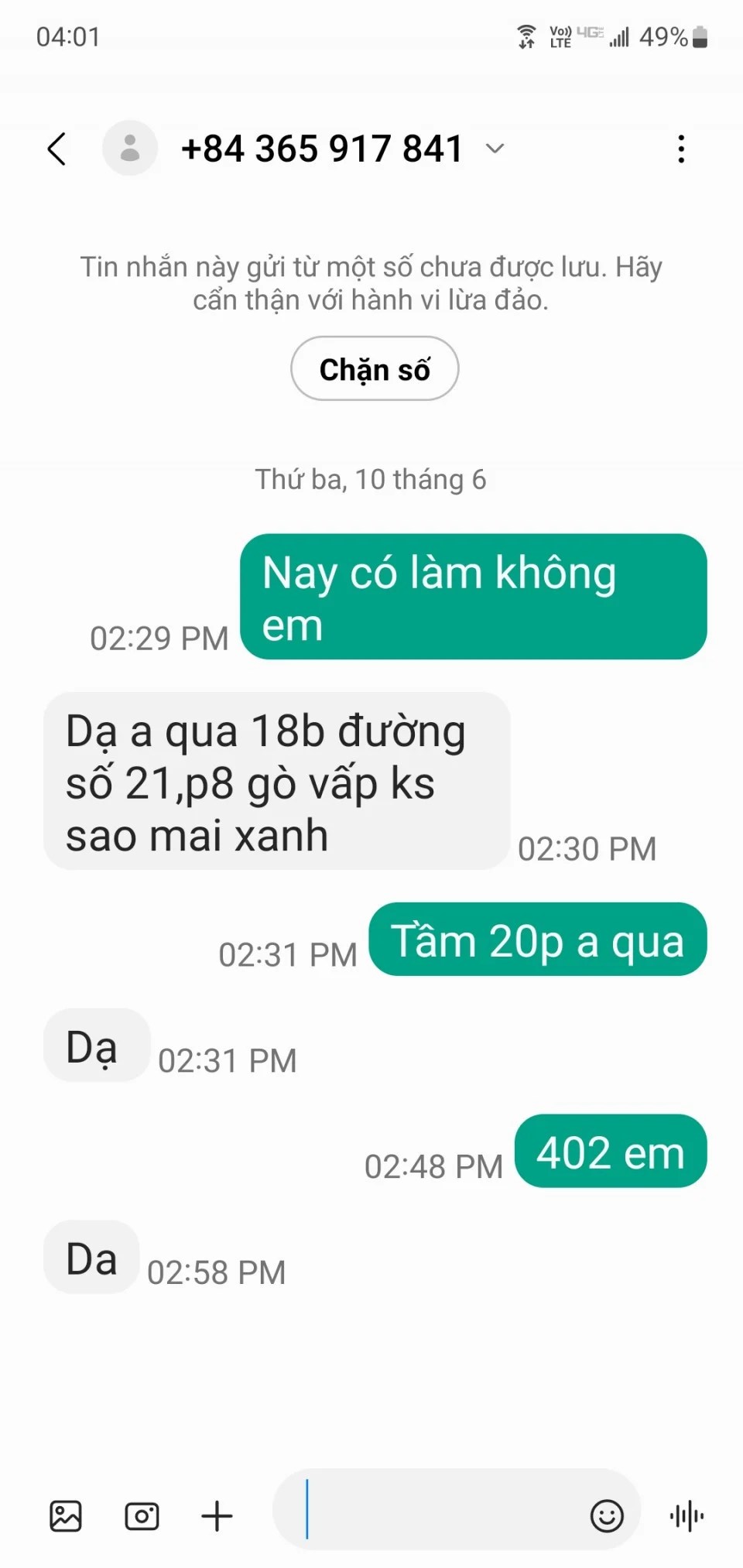The image size is (743, 1568).
Task: Block this number with Chặn số
Action: pyautogui.click(x=375, y=369)
